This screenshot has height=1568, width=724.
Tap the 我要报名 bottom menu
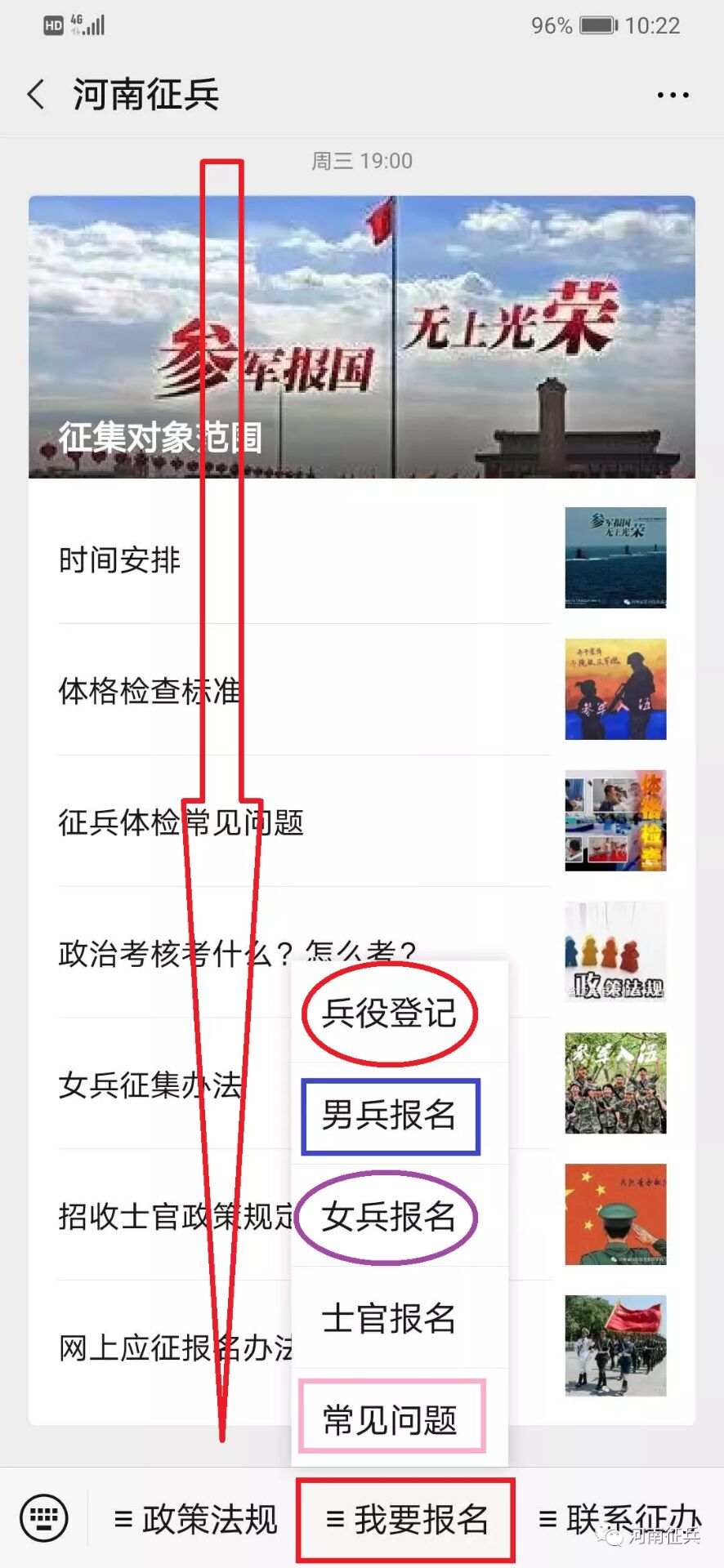click(406, 1519)
